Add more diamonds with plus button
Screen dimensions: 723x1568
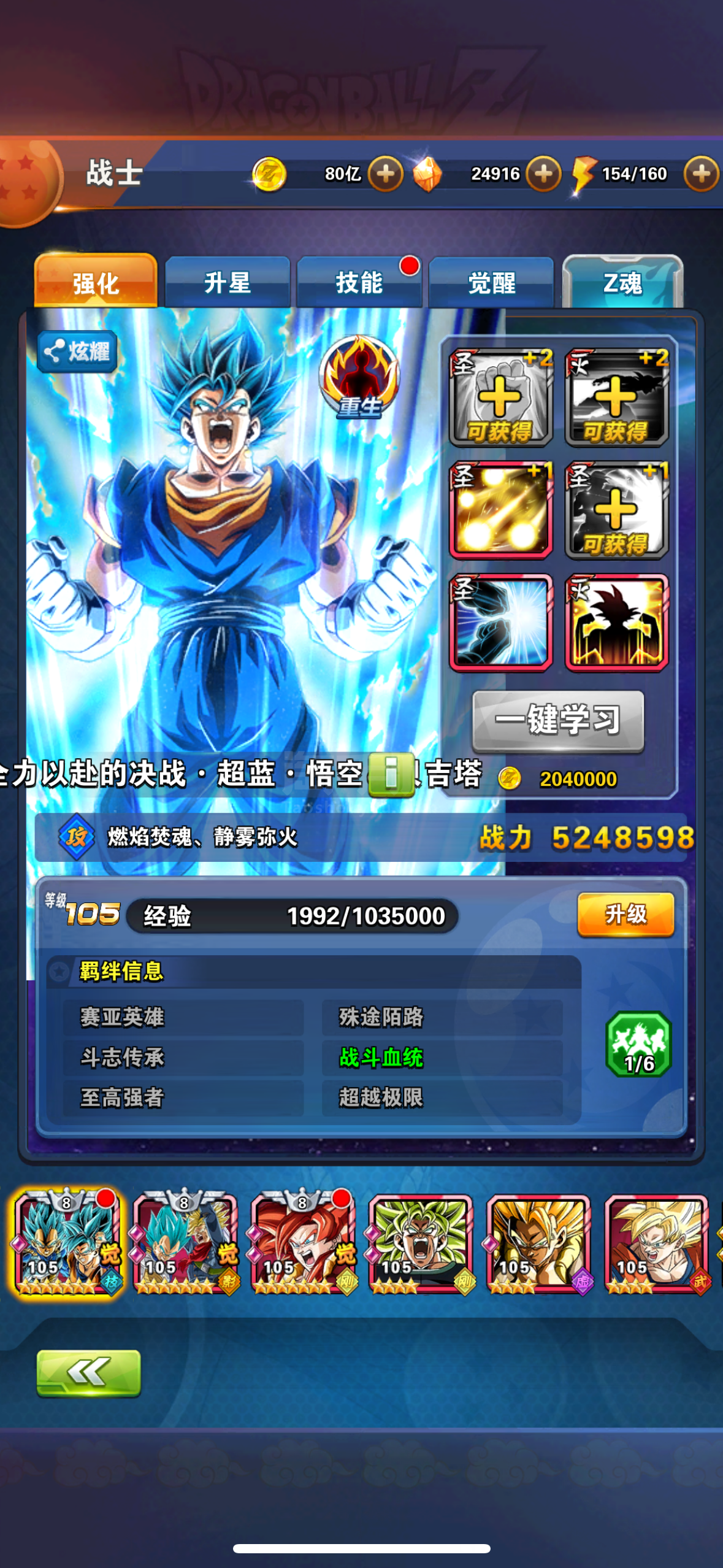pos(543,174)
